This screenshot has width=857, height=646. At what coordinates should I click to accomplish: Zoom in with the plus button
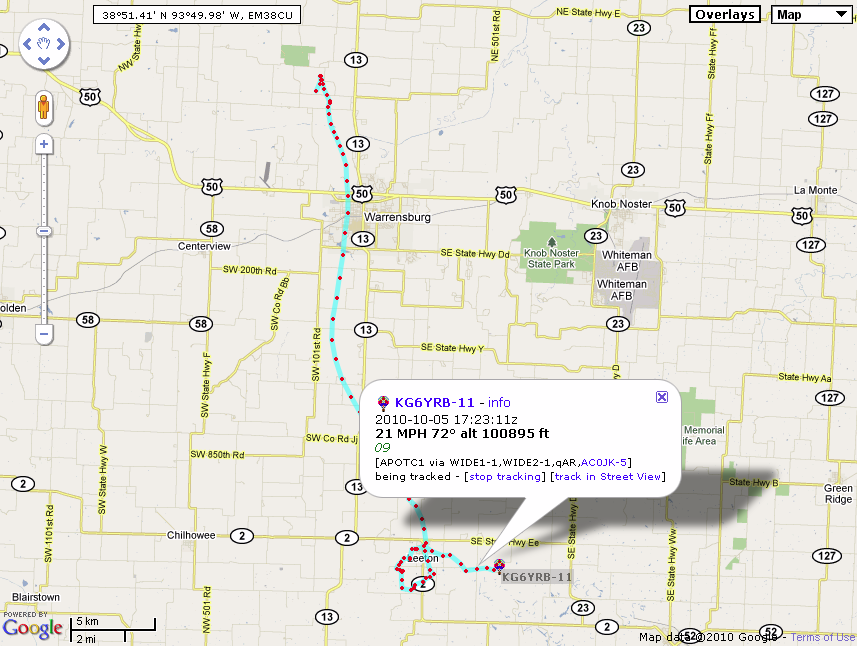(x=44, y=144)
